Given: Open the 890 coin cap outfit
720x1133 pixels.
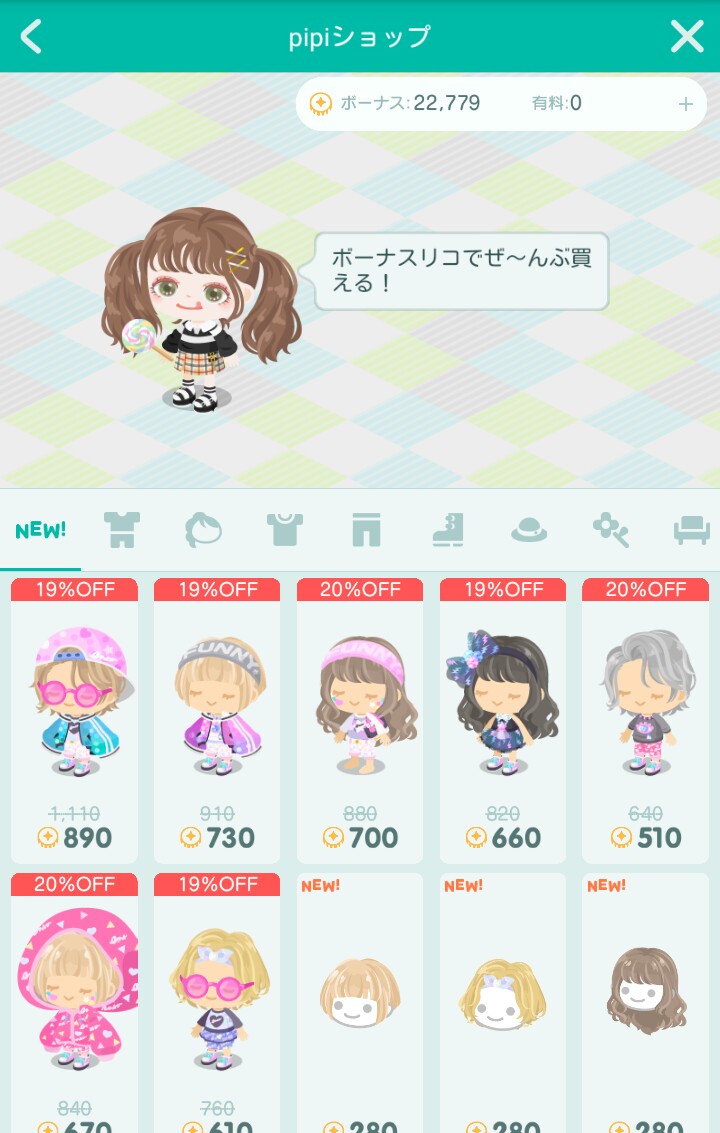Looking at the screenshot, I should point(75,720).
